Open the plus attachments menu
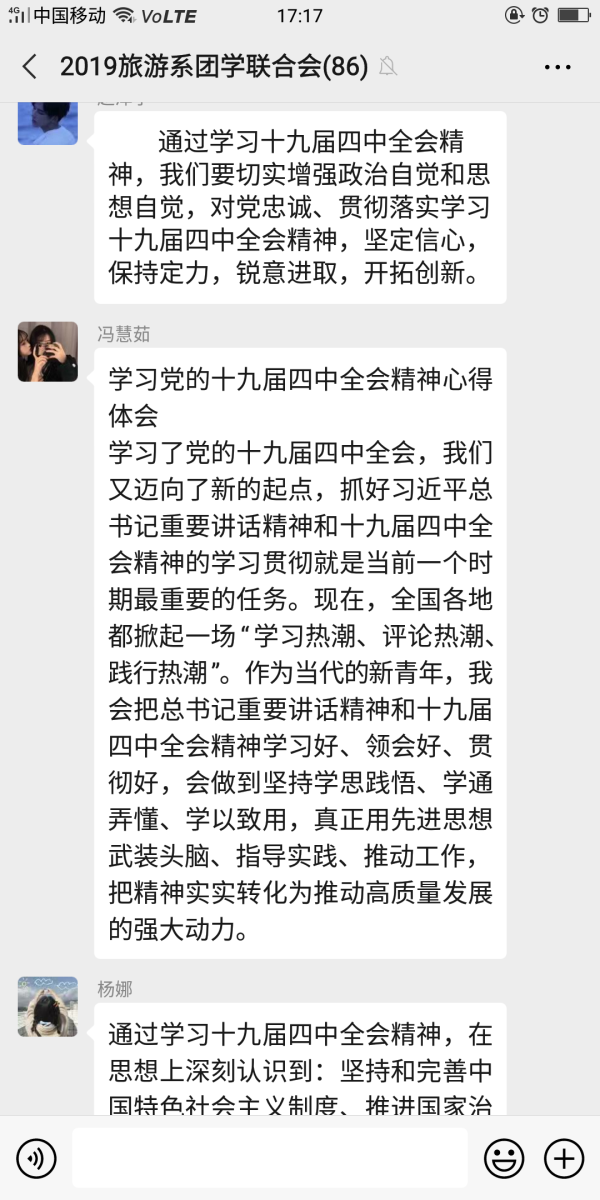 tap(564, 1158)
